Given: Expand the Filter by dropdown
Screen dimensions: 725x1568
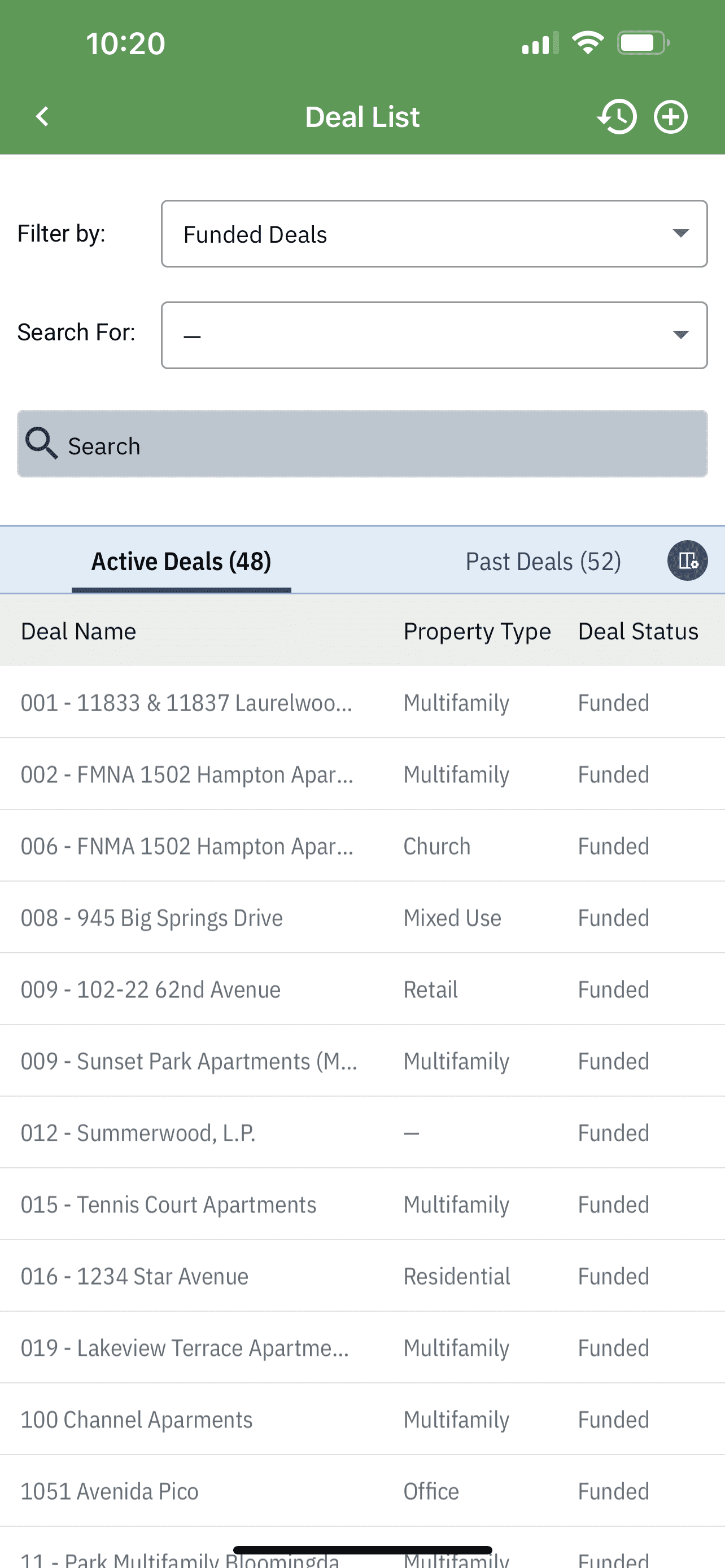Looking at the screenshot, I should (x=434, y=234).
